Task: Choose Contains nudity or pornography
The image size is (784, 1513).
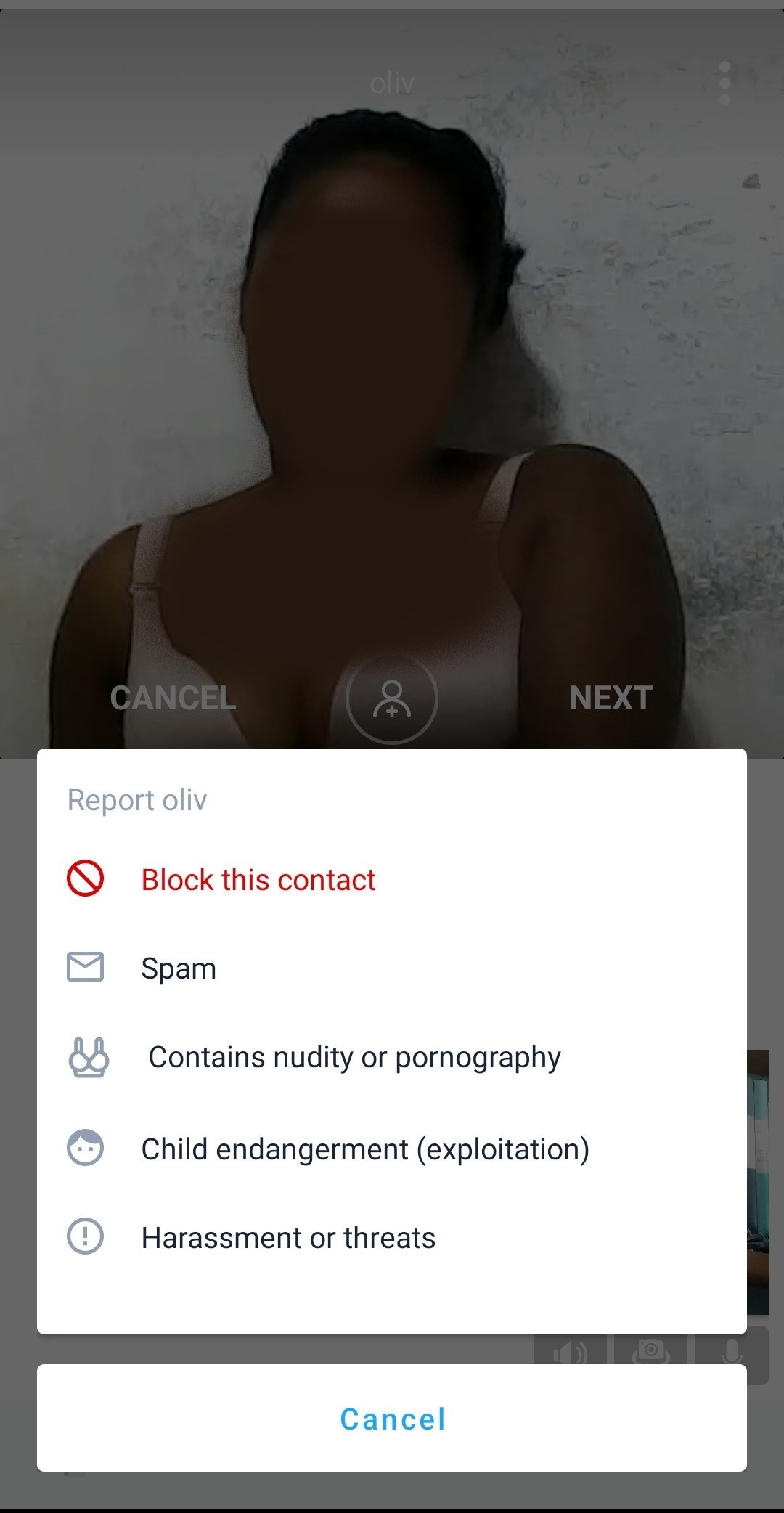Action: (x=354, y=1058)
